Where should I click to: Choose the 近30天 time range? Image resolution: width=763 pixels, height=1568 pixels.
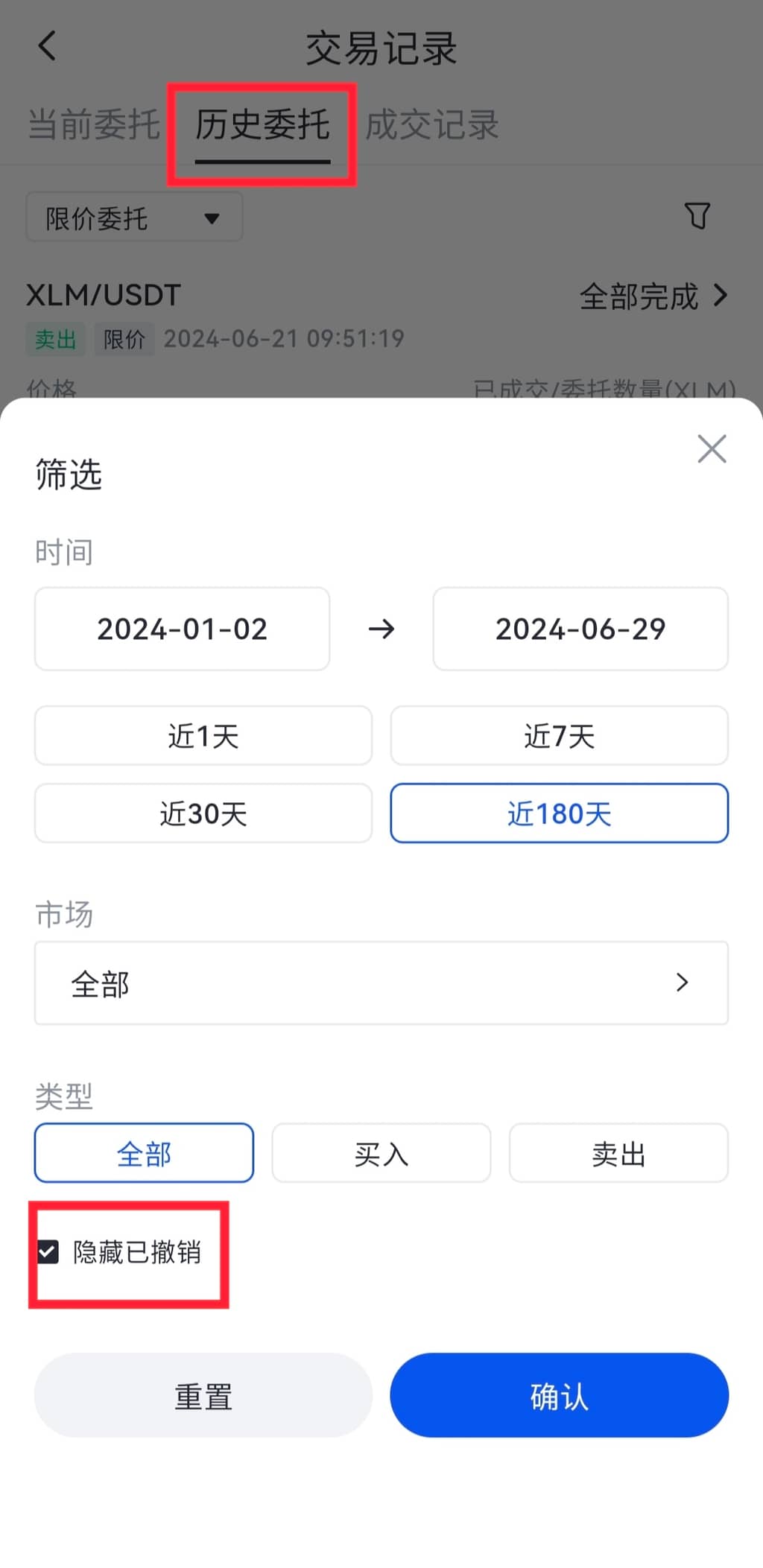pos(203,813)
